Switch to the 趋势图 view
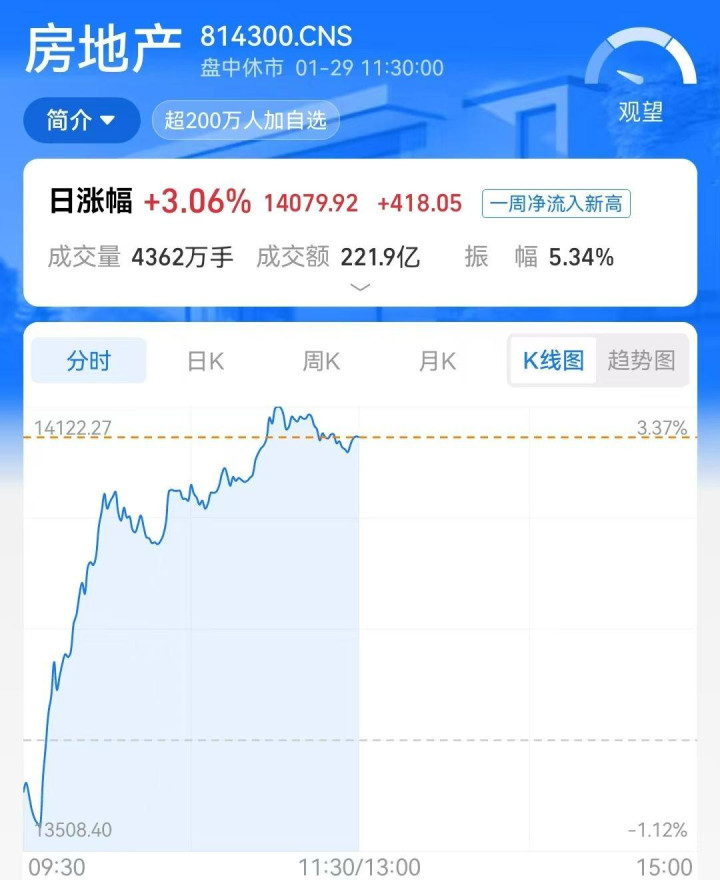The image size is (720, 880). 641,361
